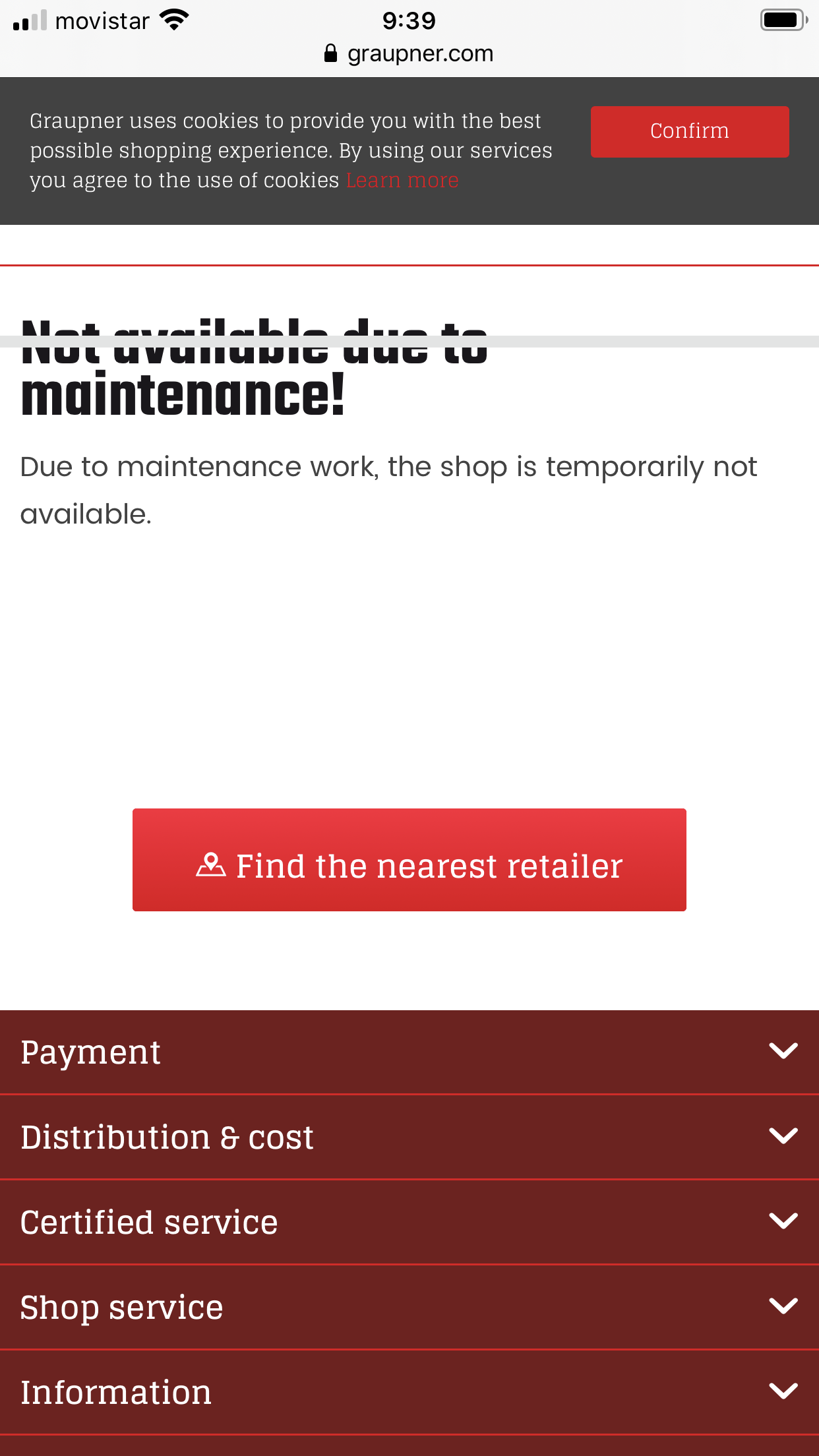Expand the Shop service section
819x1456 pixels.
tap(409, 1307)
